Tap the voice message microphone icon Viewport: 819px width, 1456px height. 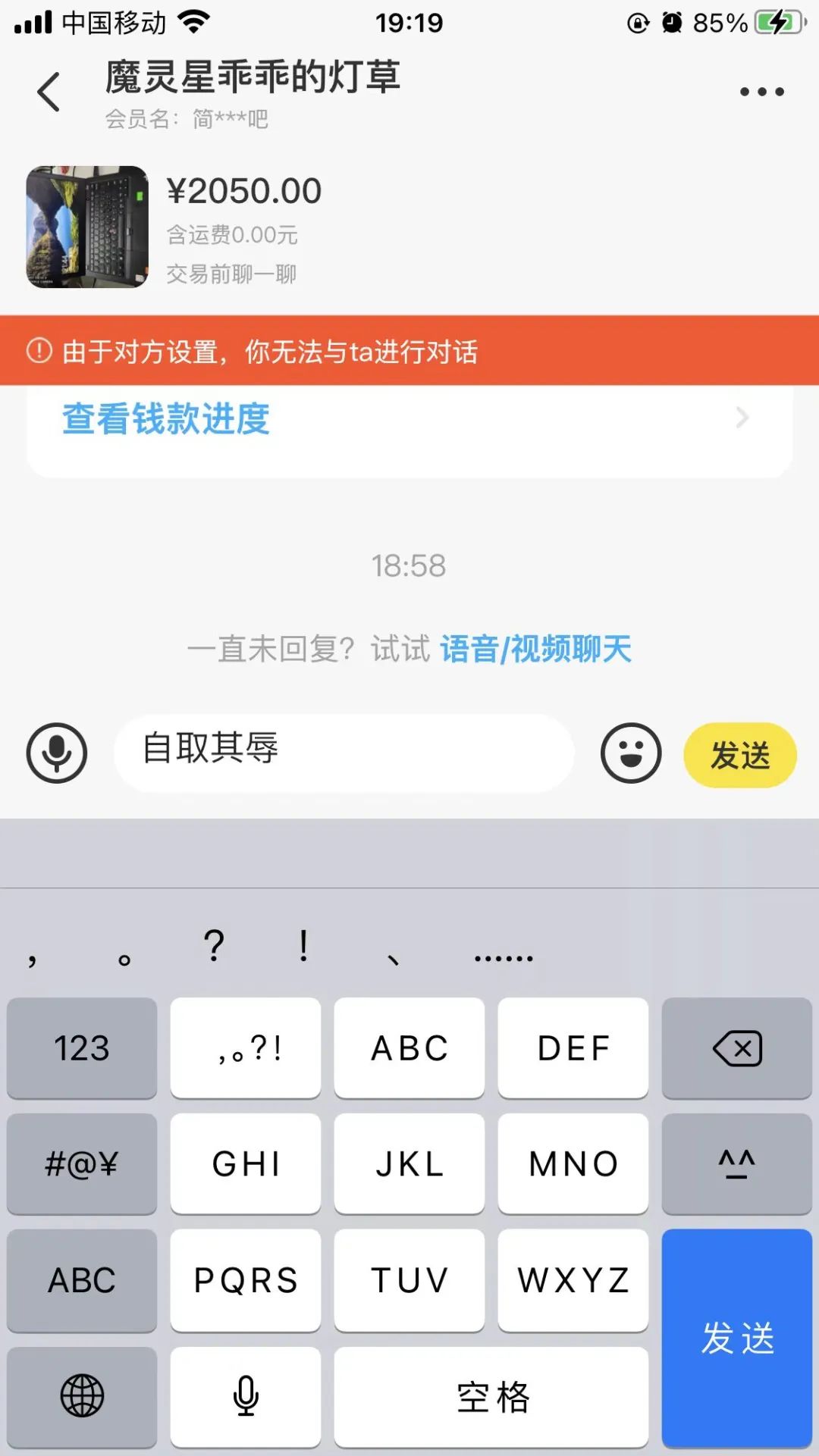[x=57, y=753]
